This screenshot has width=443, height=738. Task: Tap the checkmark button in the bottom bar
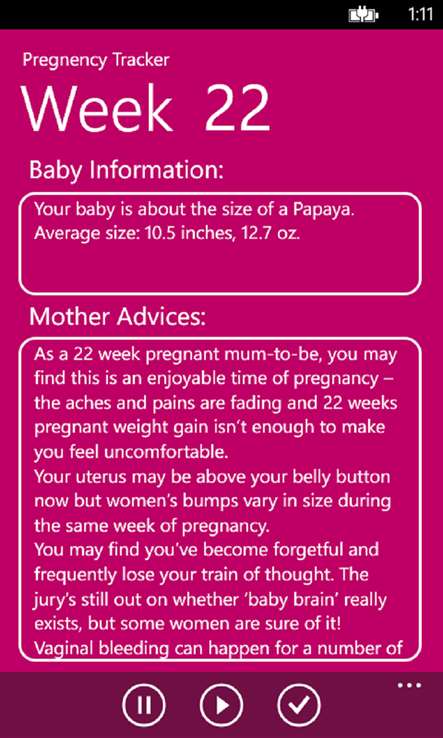click(299, 705)
